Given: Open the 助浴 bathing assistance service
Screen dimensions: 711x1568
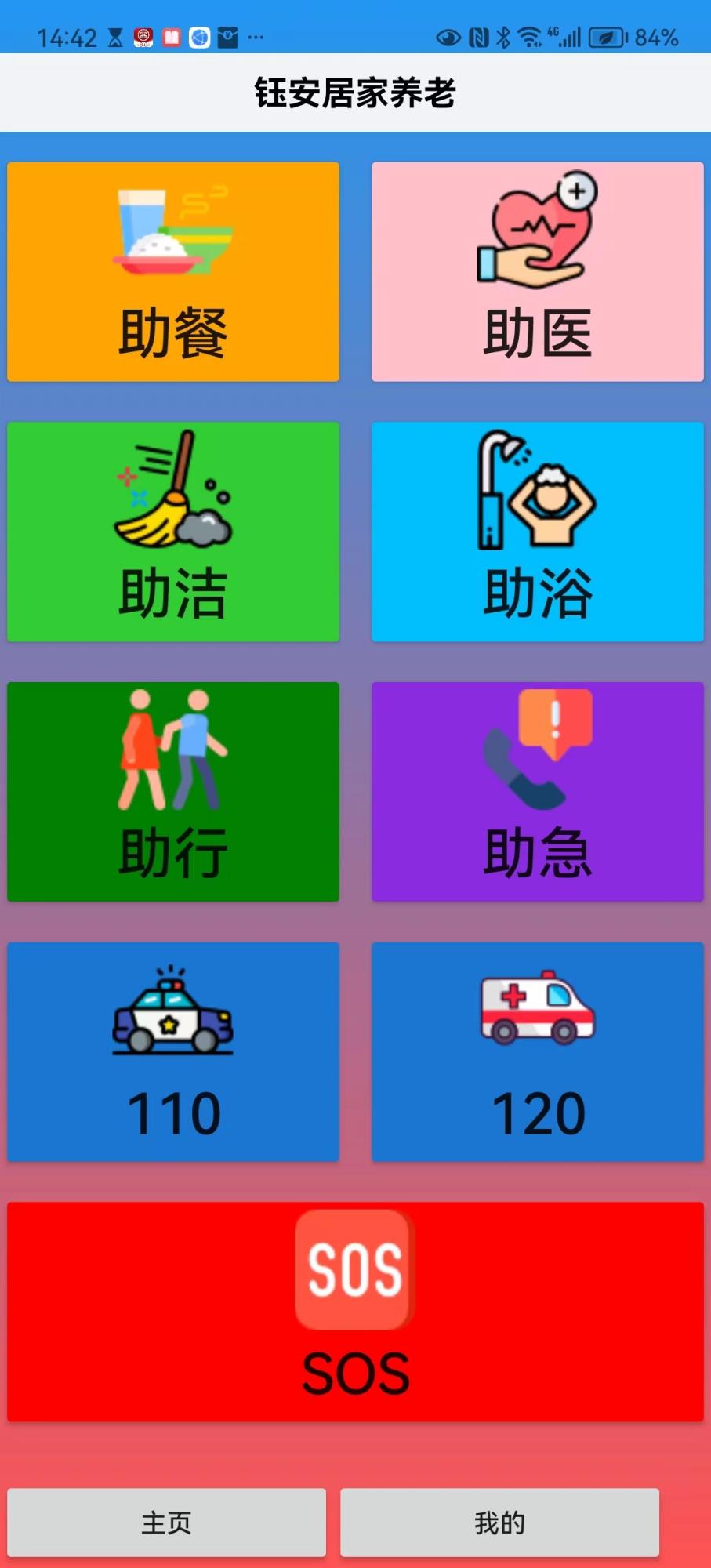Looking at the screenshot, I should 536,532.
